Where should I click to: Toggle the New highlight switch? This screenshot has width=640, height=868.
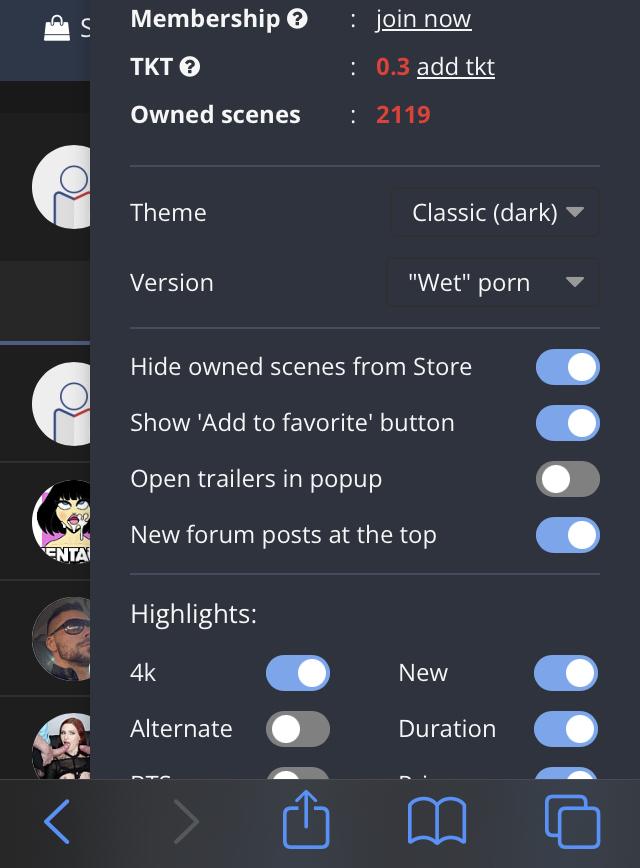point(565,673)
